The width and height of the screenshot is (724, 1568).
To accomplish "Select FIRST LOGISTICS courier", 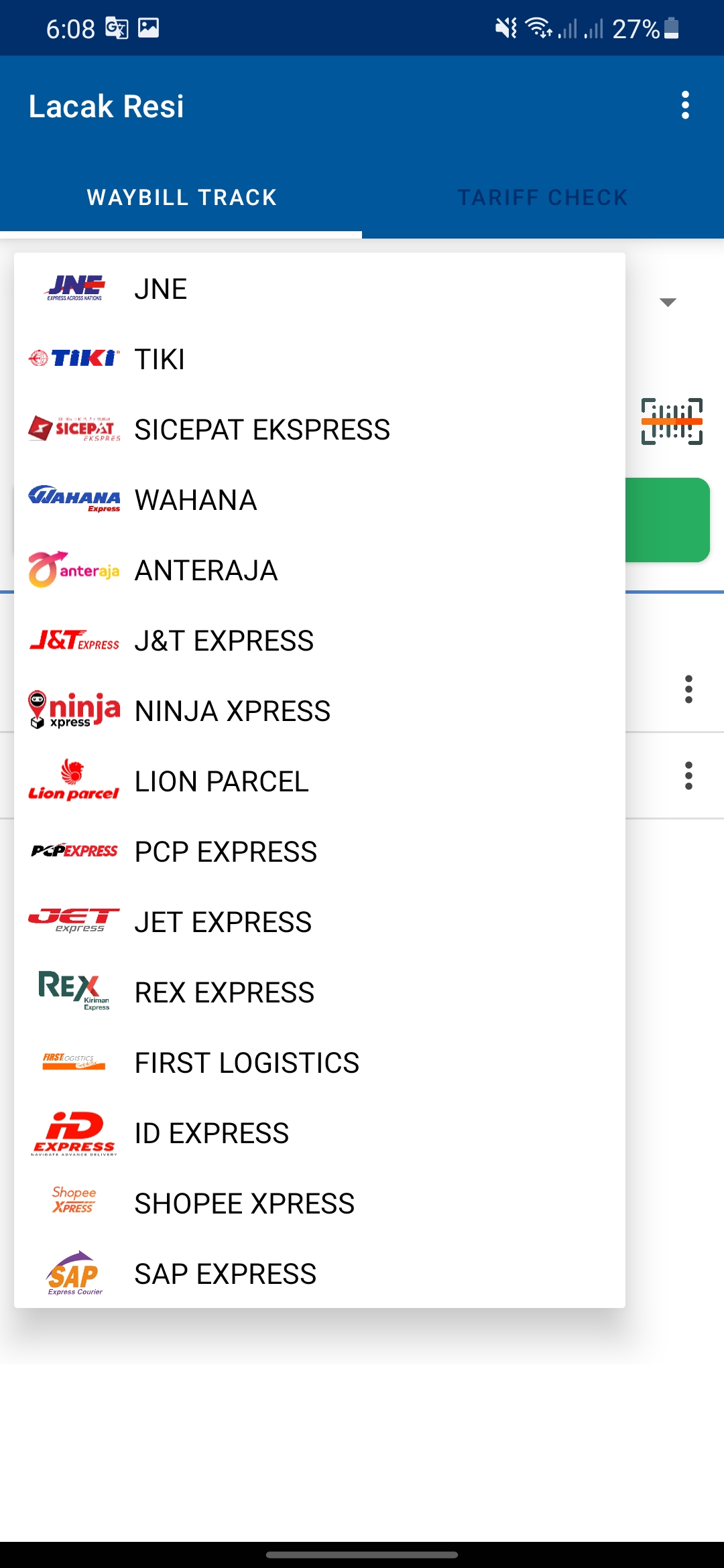I will 319,1063.
